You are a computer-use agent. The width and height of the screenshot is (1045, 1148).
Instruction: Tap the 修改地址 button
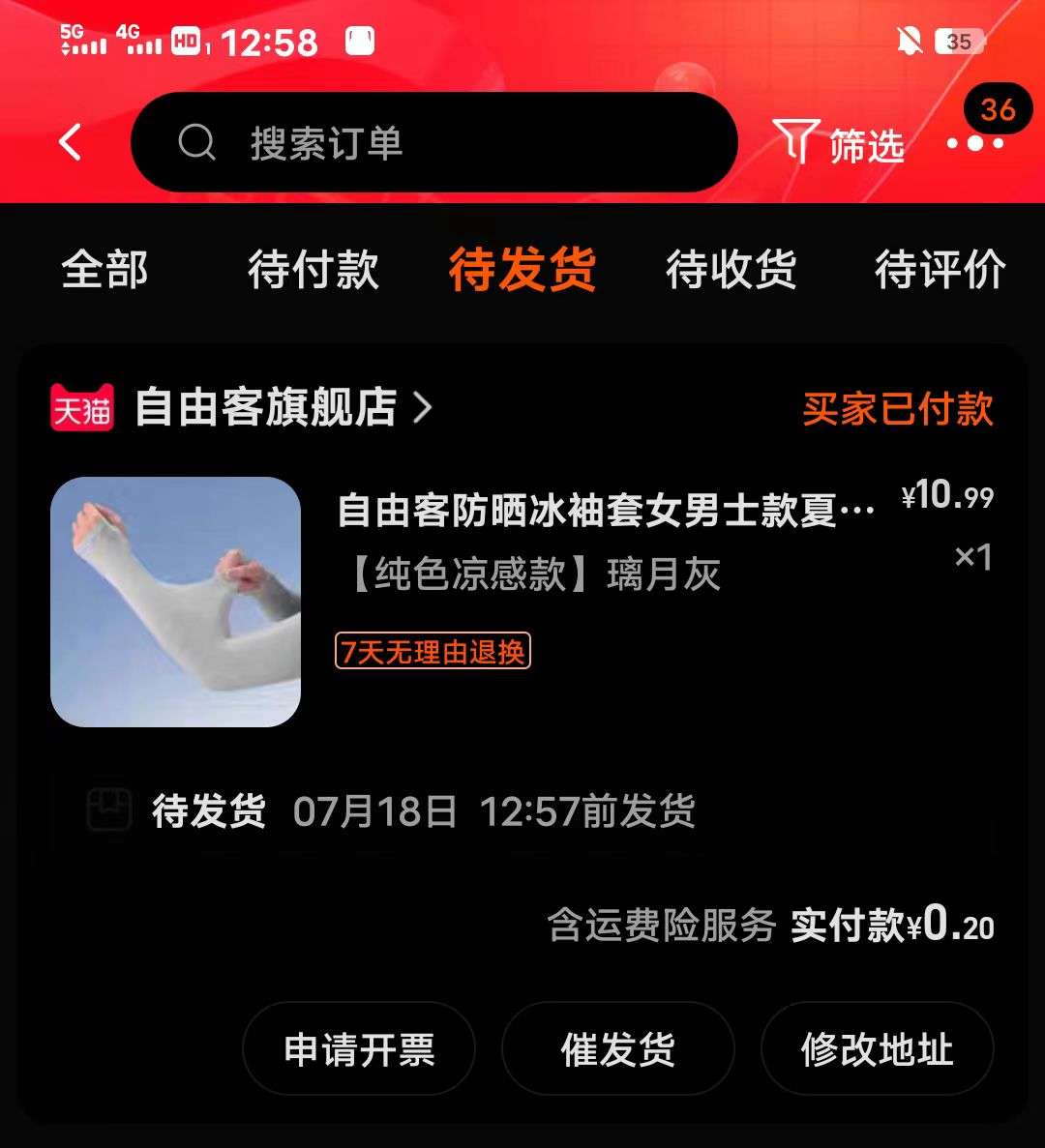pos(877,1049)
